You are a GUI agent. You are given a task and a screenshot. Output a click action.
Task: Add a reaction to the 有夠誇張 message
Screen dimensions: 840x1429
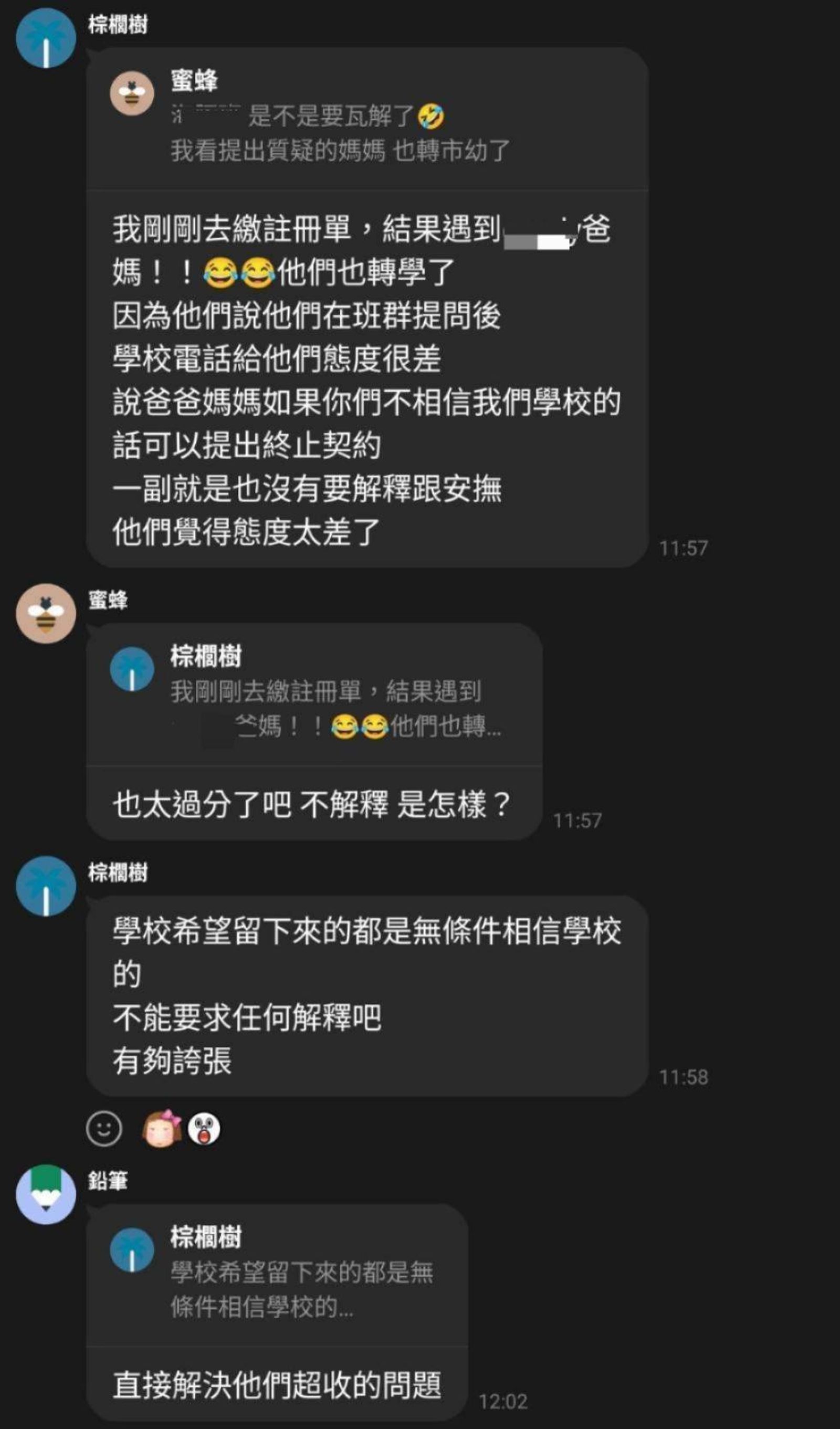point(104,1129)
